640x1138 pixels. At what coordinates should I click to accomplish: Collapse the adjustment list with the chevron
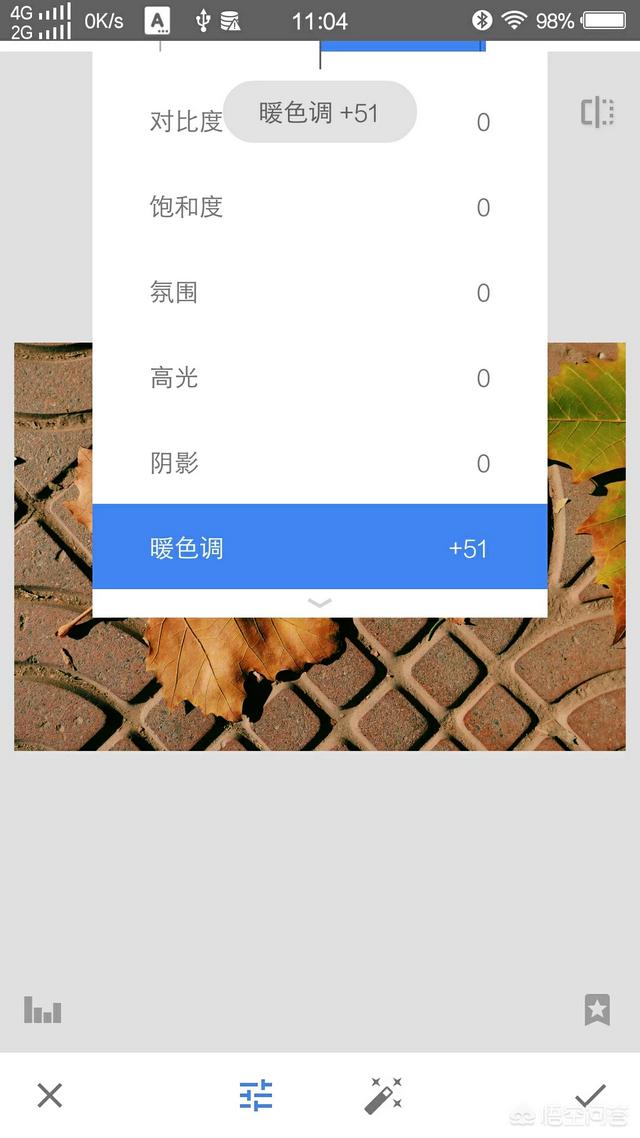320,603
